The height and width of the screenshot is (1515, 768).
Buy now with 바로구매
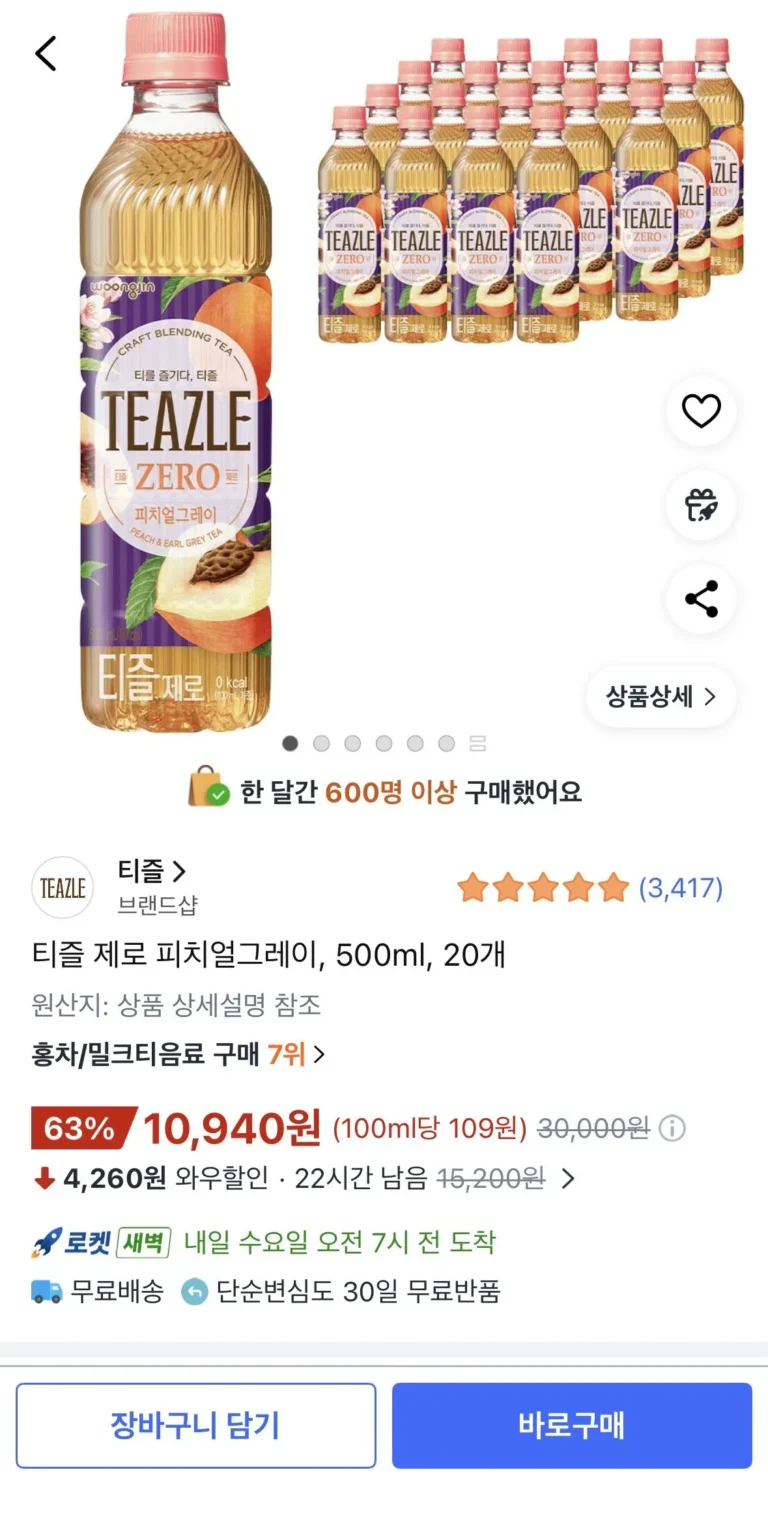click(571, 1425)
